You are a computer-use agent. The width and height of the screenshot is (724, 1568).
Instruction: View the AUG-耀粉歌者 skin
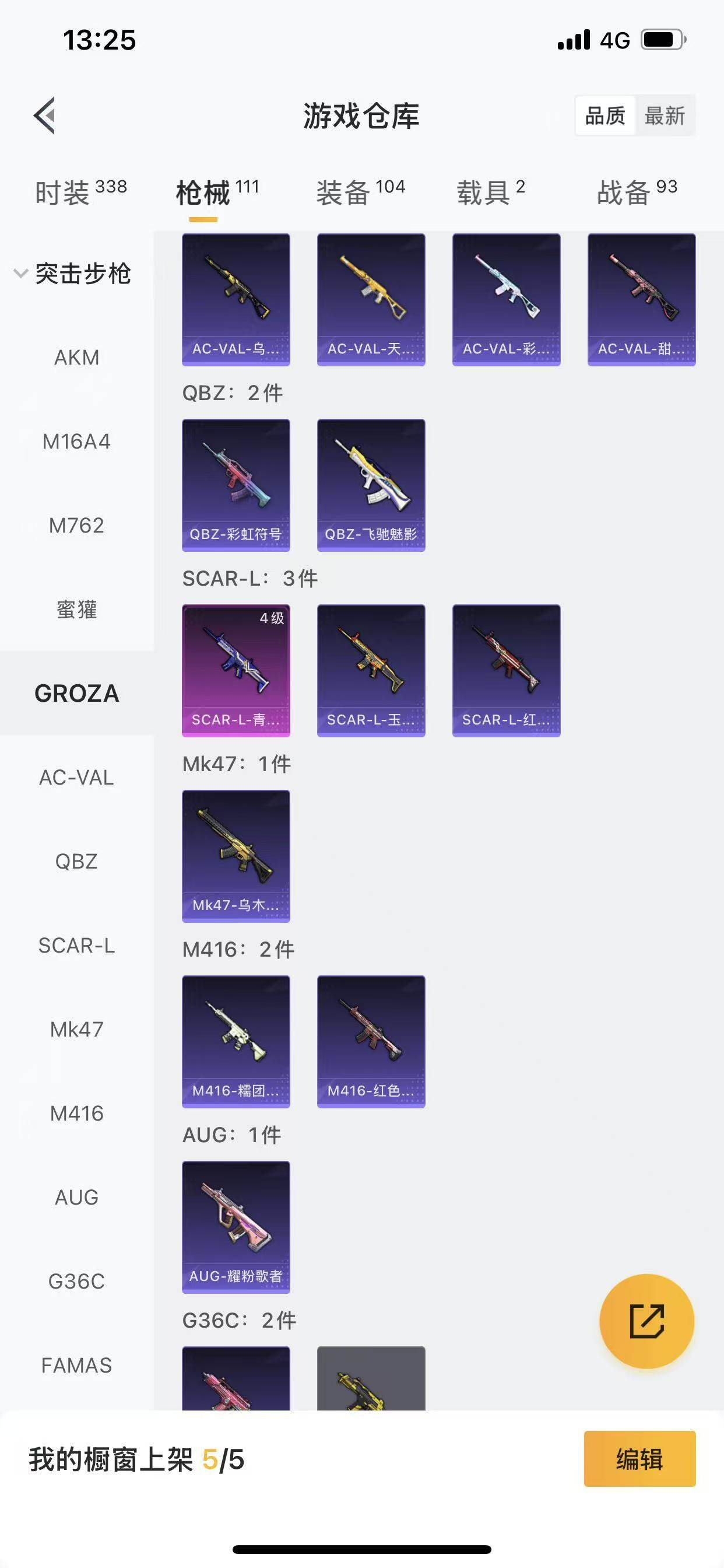point(236,1227)
